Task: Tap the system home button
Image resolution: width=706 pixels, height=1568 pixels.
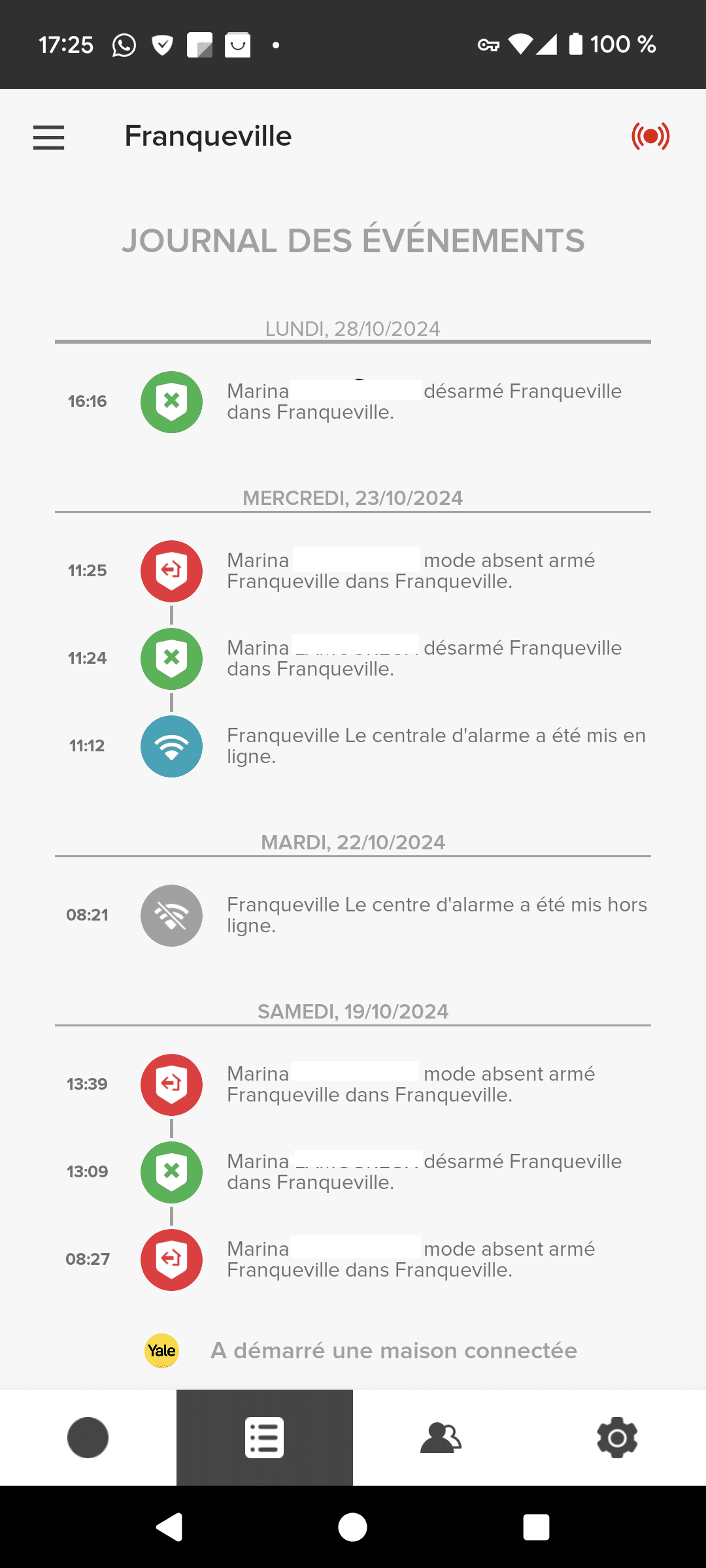Action: tap(352, 1527)
